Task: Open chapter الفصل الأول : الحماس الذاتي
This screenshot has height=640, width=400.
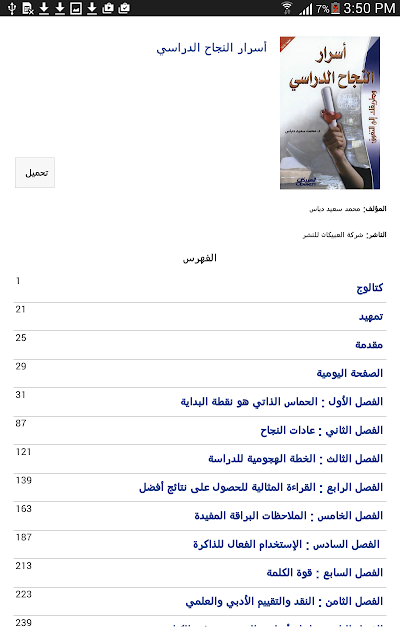Action: [282, 402]
